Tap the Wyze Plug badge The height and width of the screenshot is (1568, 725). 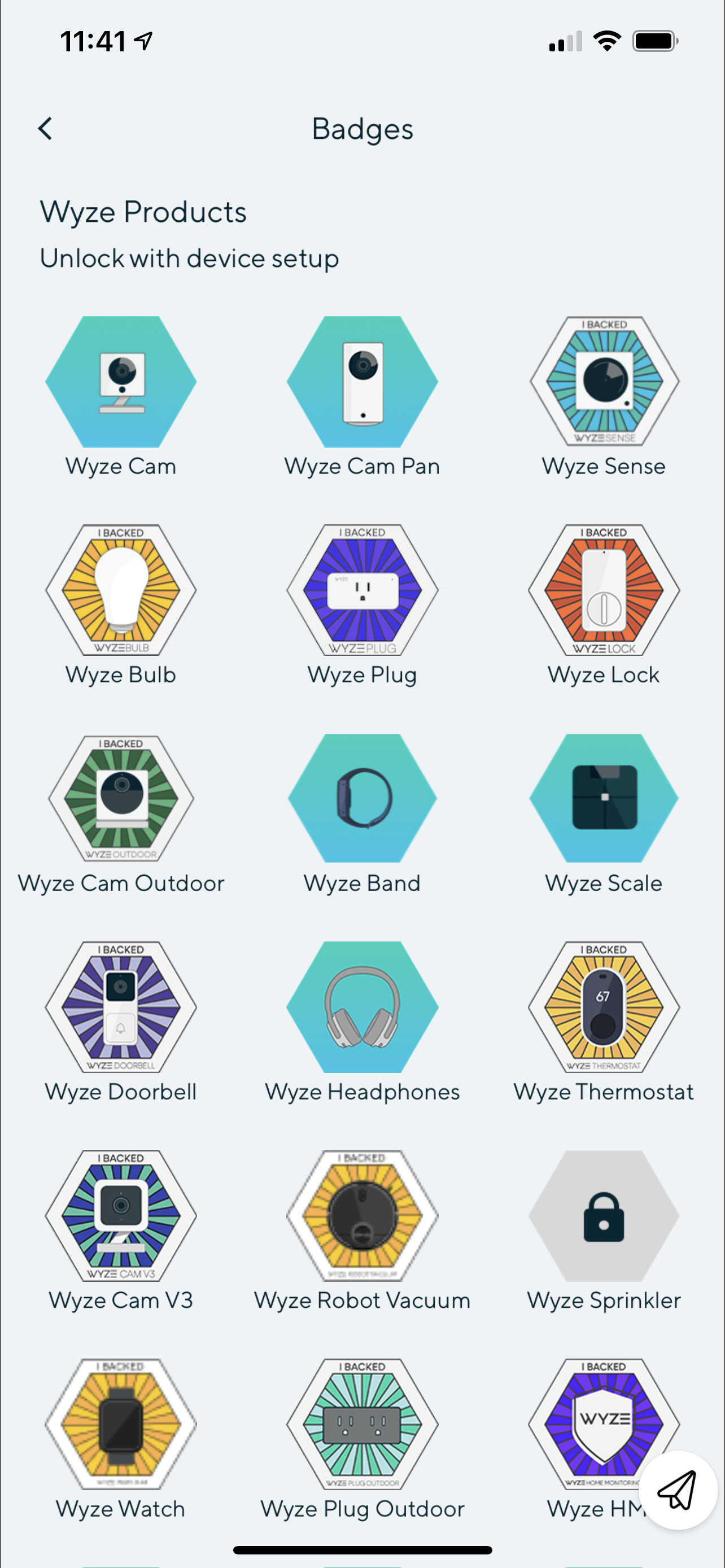(362, 590)
